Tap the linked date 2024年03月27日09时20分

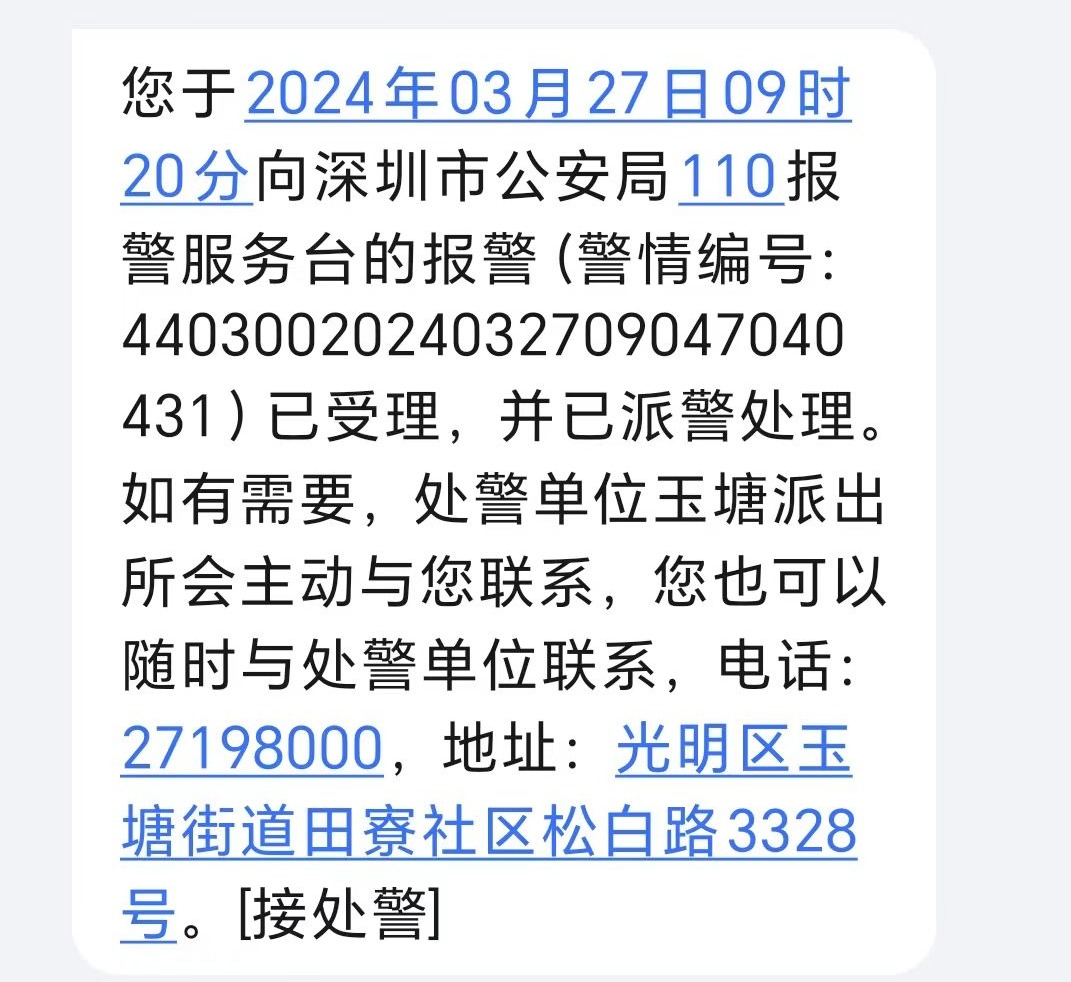(546, 98)
